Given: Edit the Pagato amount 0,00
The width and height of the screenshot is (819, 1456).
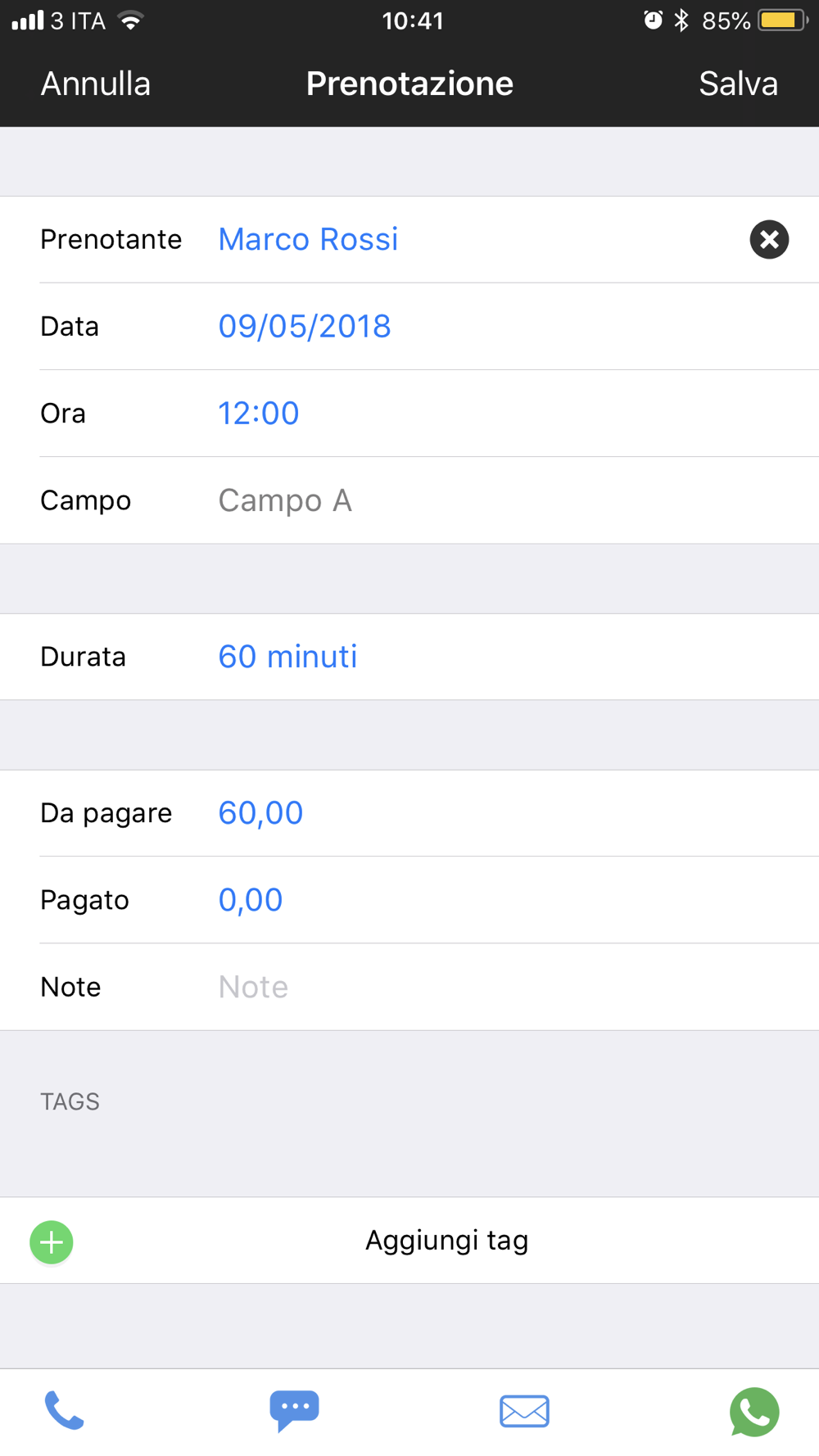Looking at the screenshot, I should tap(251, 899).
